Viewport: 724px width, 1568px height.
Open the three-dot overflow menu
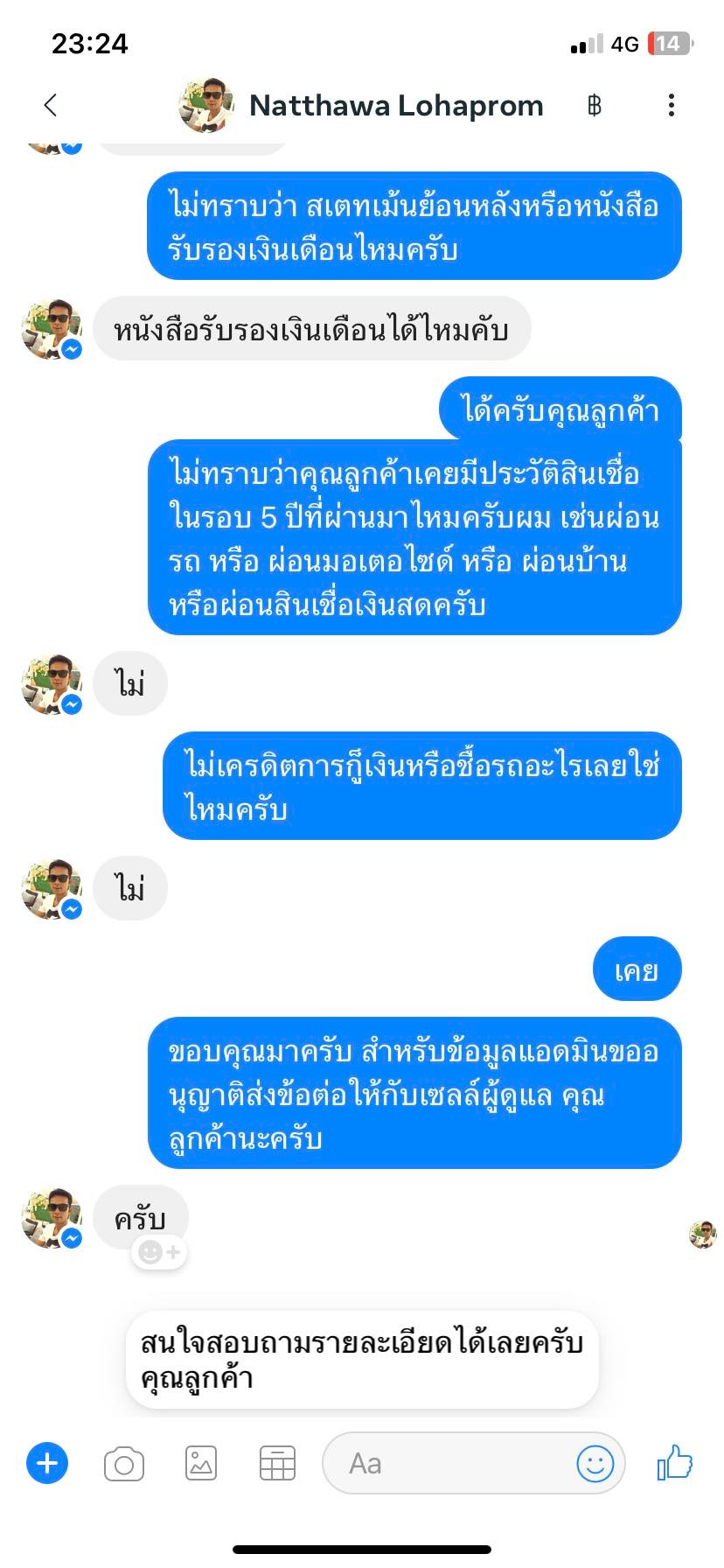point(671,106)
